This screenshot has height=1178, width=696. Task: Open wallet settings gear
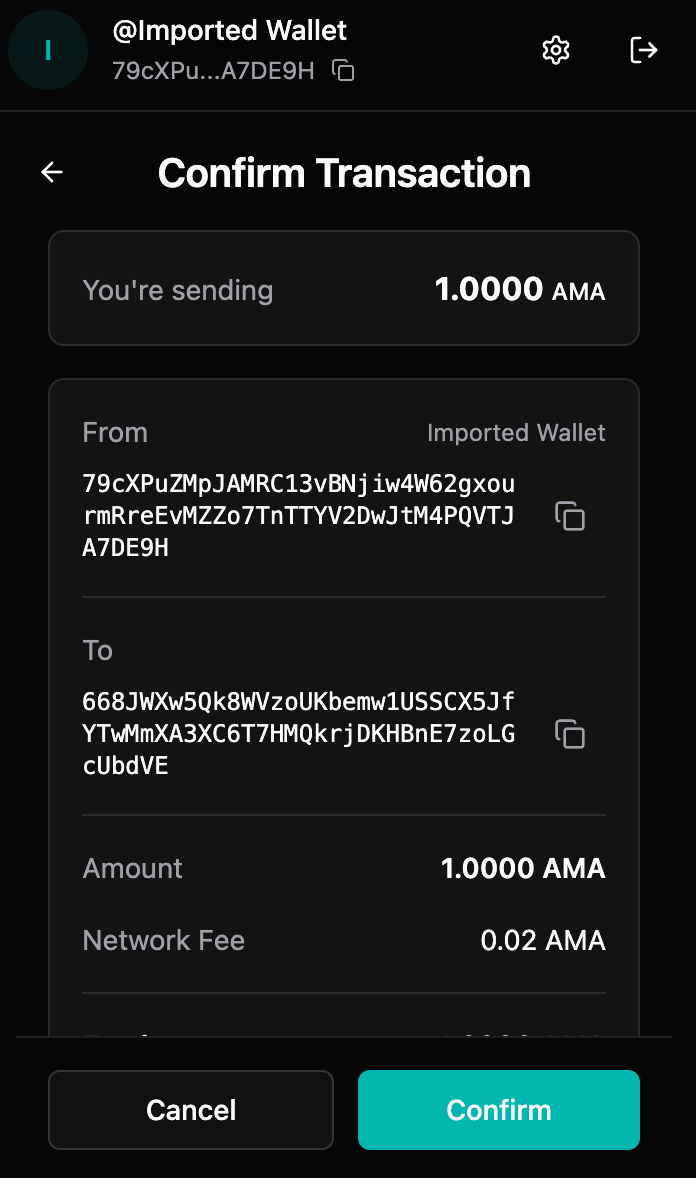pos(555,51)
